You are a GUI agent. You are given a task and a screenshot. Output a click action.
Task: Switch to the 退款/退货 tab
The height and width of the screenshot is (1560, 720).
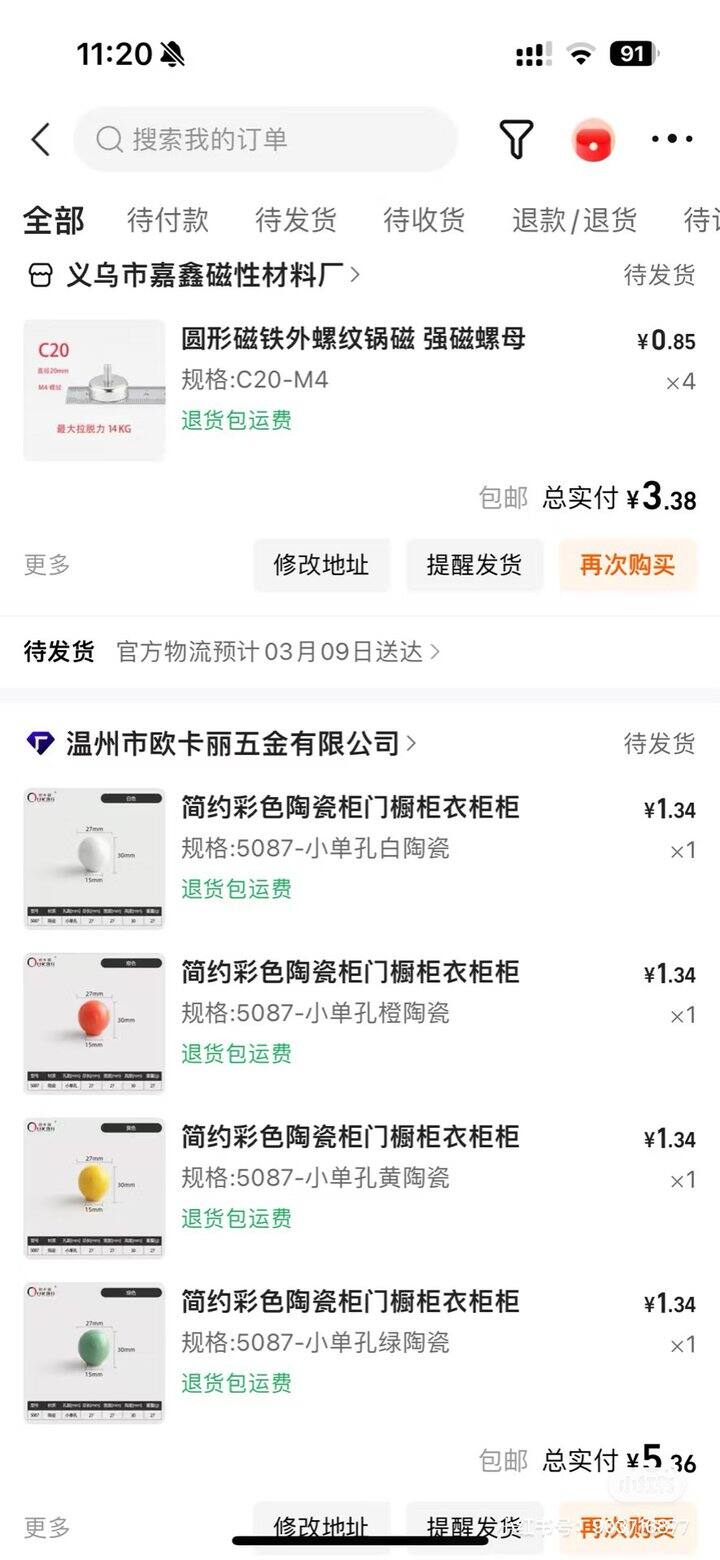click(574, 220)
